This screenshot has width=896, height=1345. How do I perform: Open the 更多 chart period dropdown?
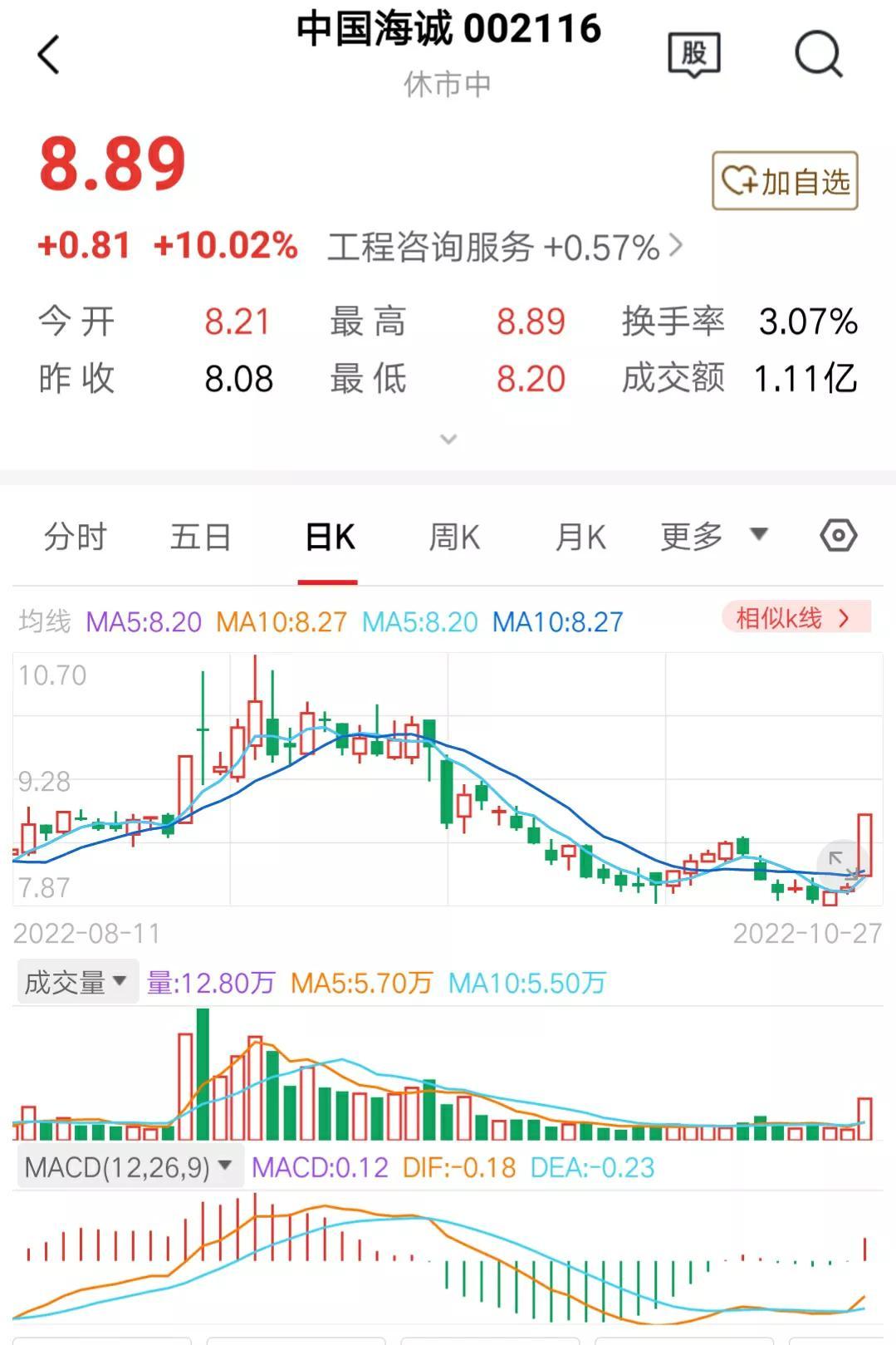click(x=712, y=536)
